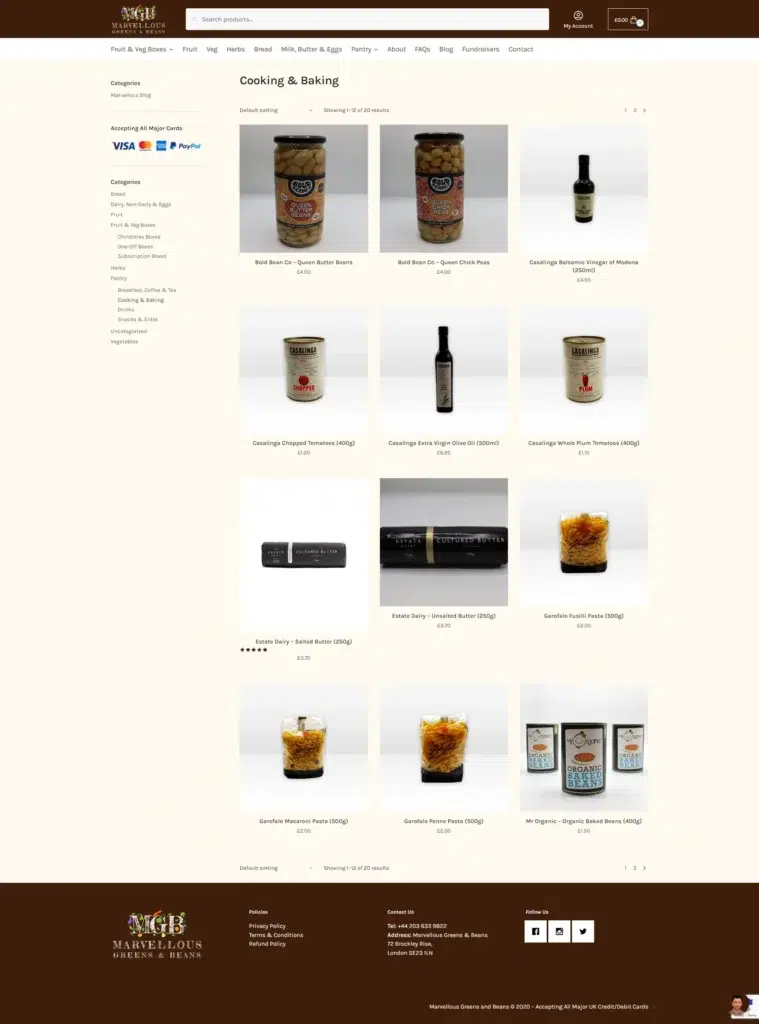Open Milk, Butter & Eggs section
Image resolution: width=759 pixels, height=1024 pixels.
pyautogui.click(x=311, y=49)
